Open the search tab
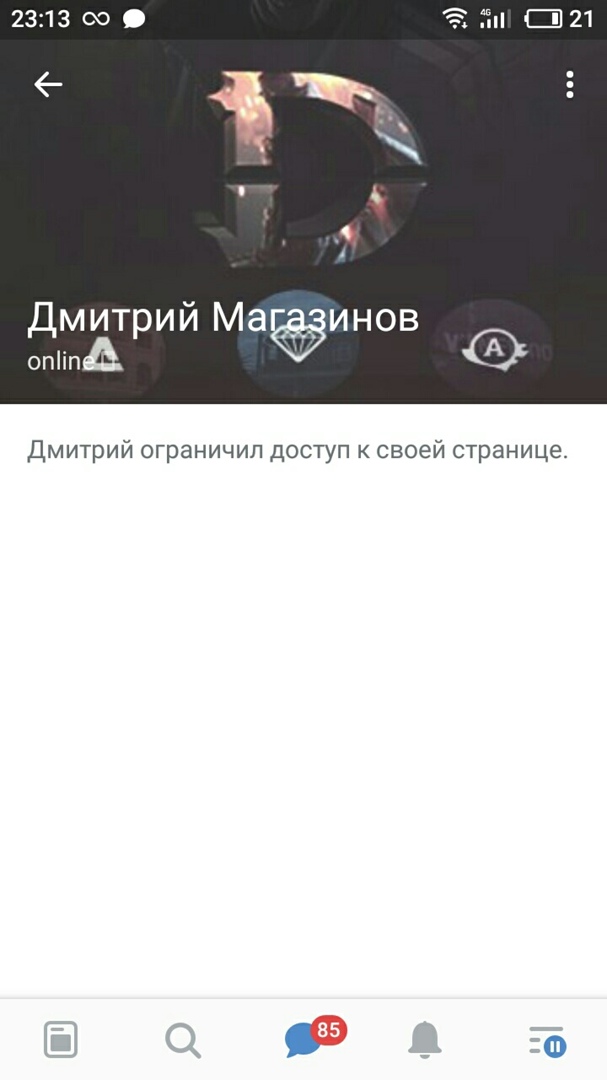Image resolution: width=607 pixels, height=1080 pixels. [182, 1040]
